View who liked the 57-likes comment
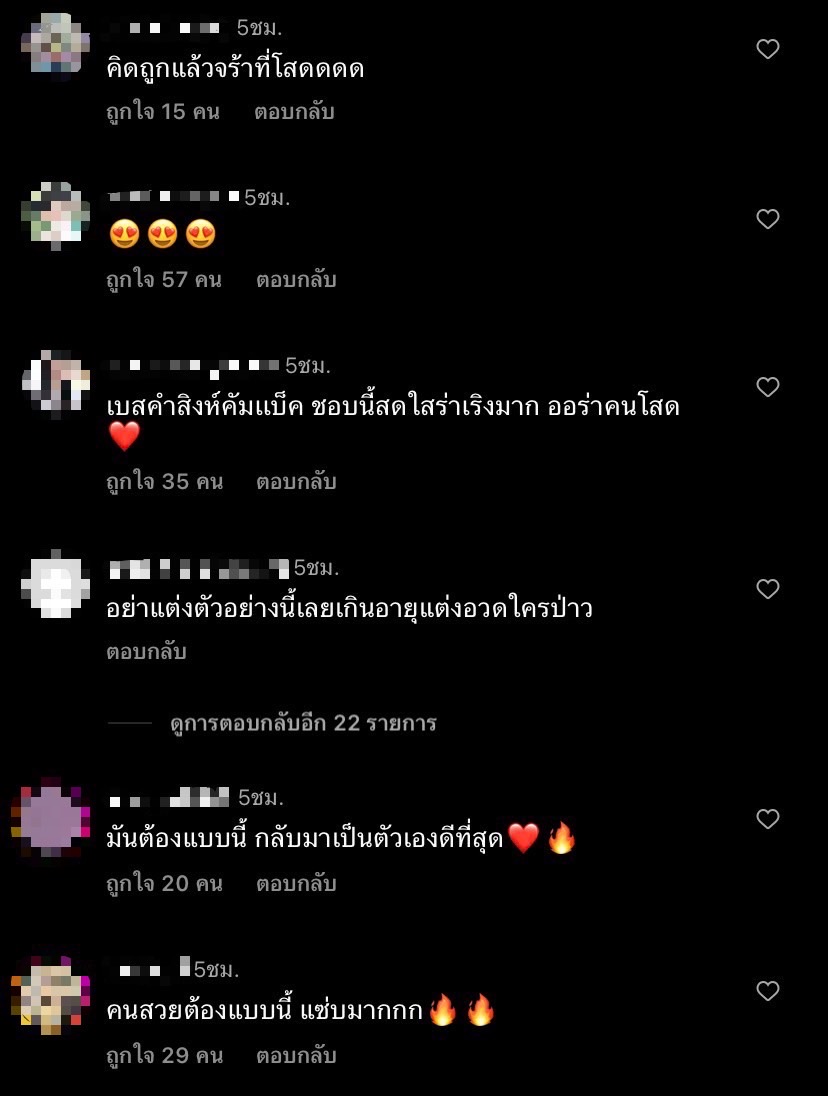This screenshot has width=828, height=1096. (164, 280)
